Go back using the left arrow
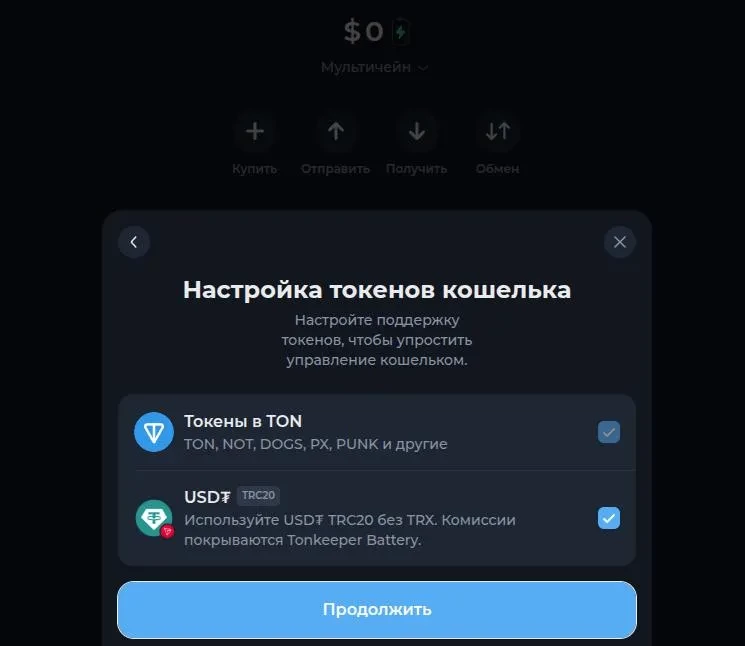 [x=134, y=242]
